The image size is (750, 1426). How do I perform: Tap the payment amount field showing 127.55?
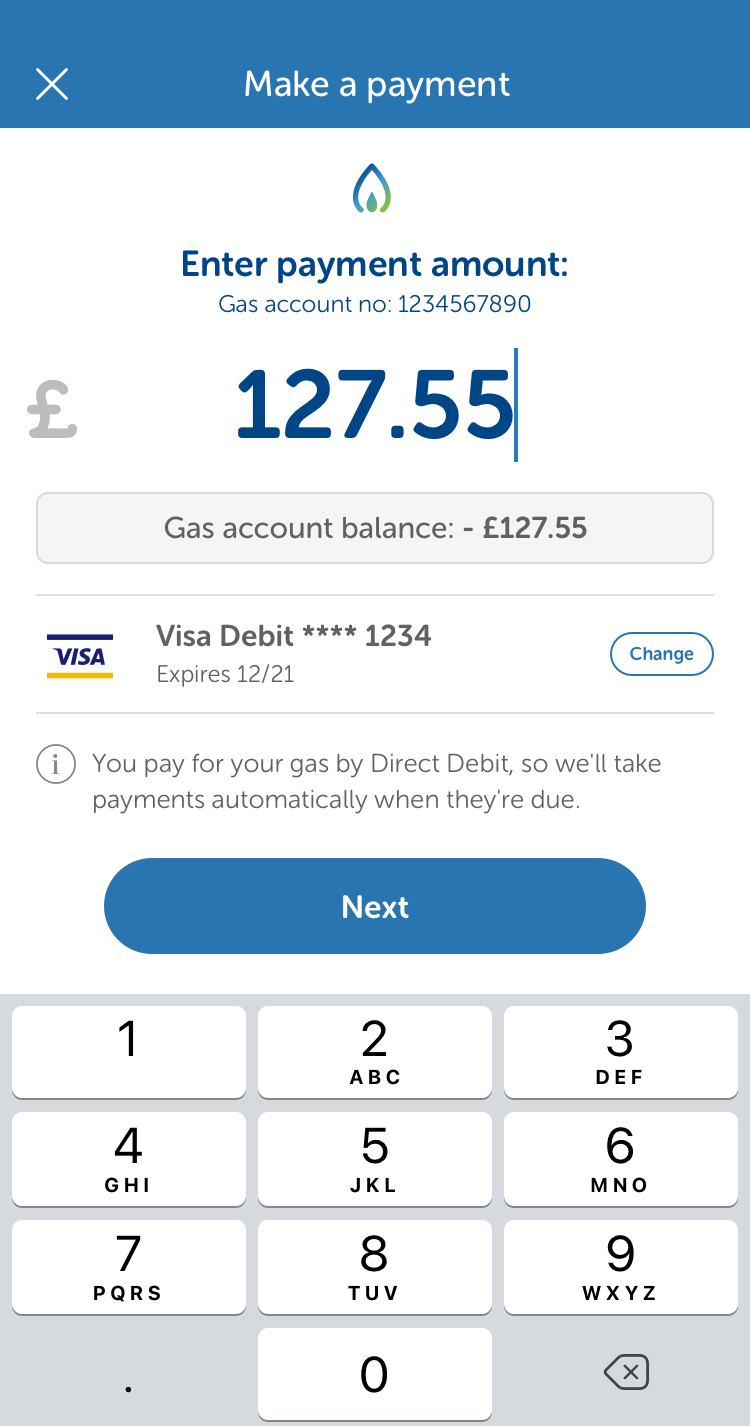coord(374,406)
